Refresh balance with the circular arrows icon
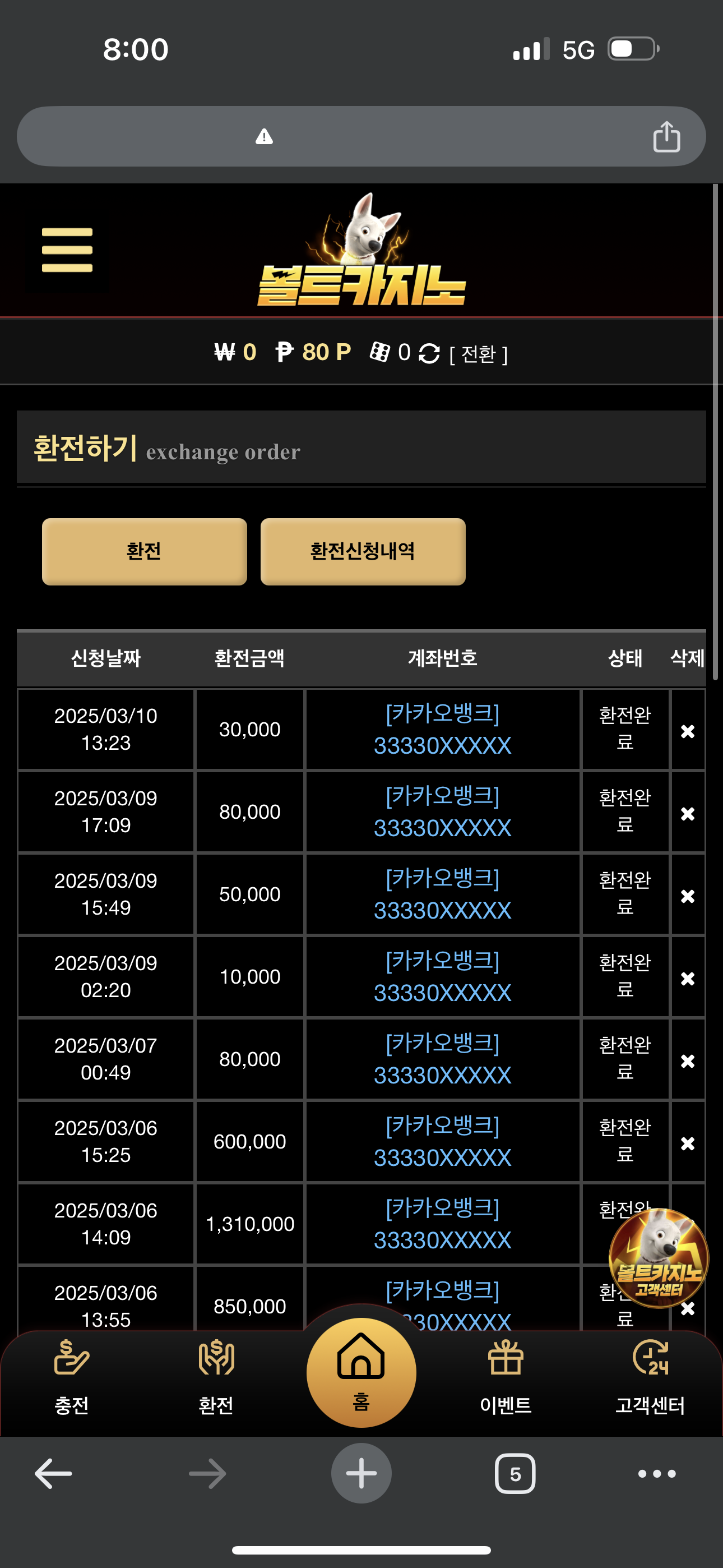This screenshot has width=723, height=1568. coord(430,353)
